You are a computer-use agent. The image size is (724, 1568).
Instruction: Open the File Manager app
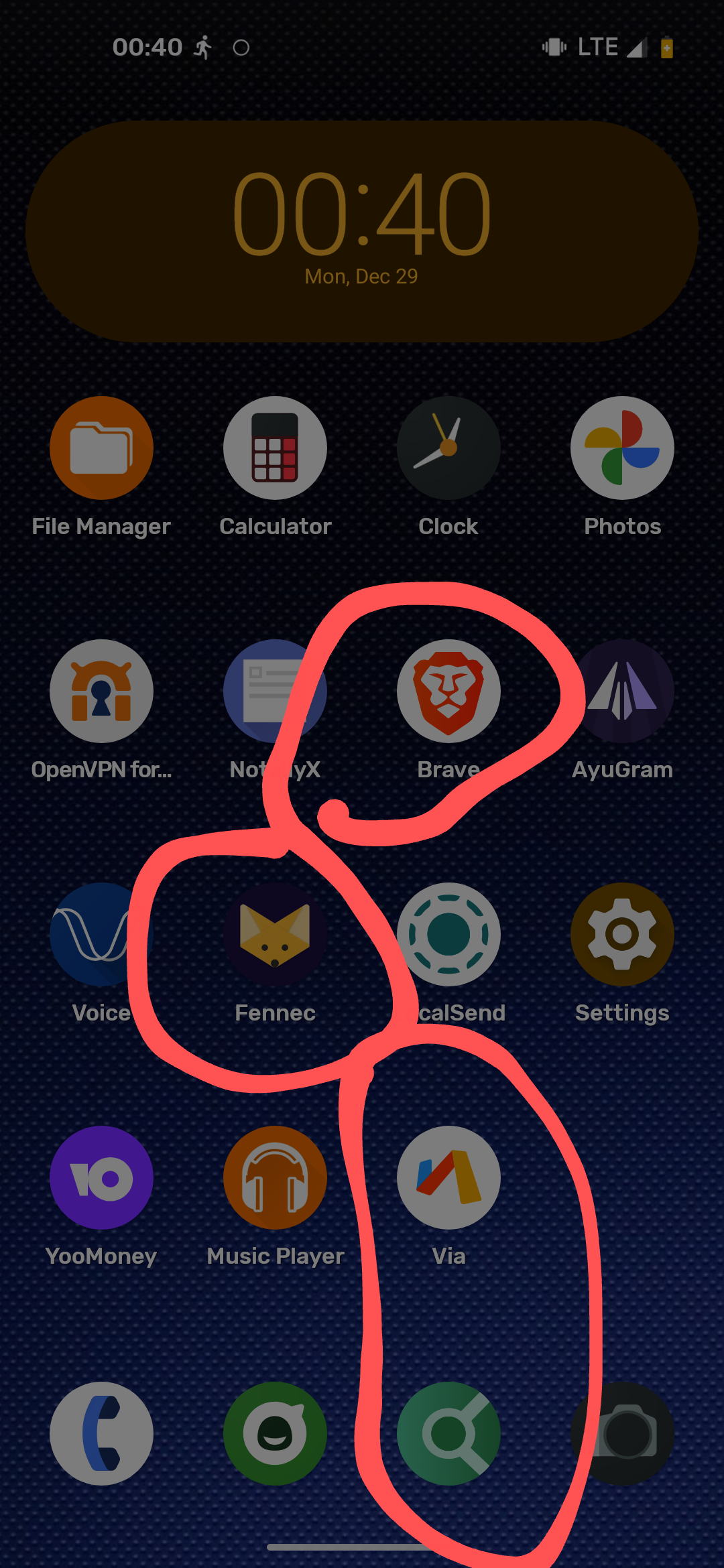tap(101, 448)
